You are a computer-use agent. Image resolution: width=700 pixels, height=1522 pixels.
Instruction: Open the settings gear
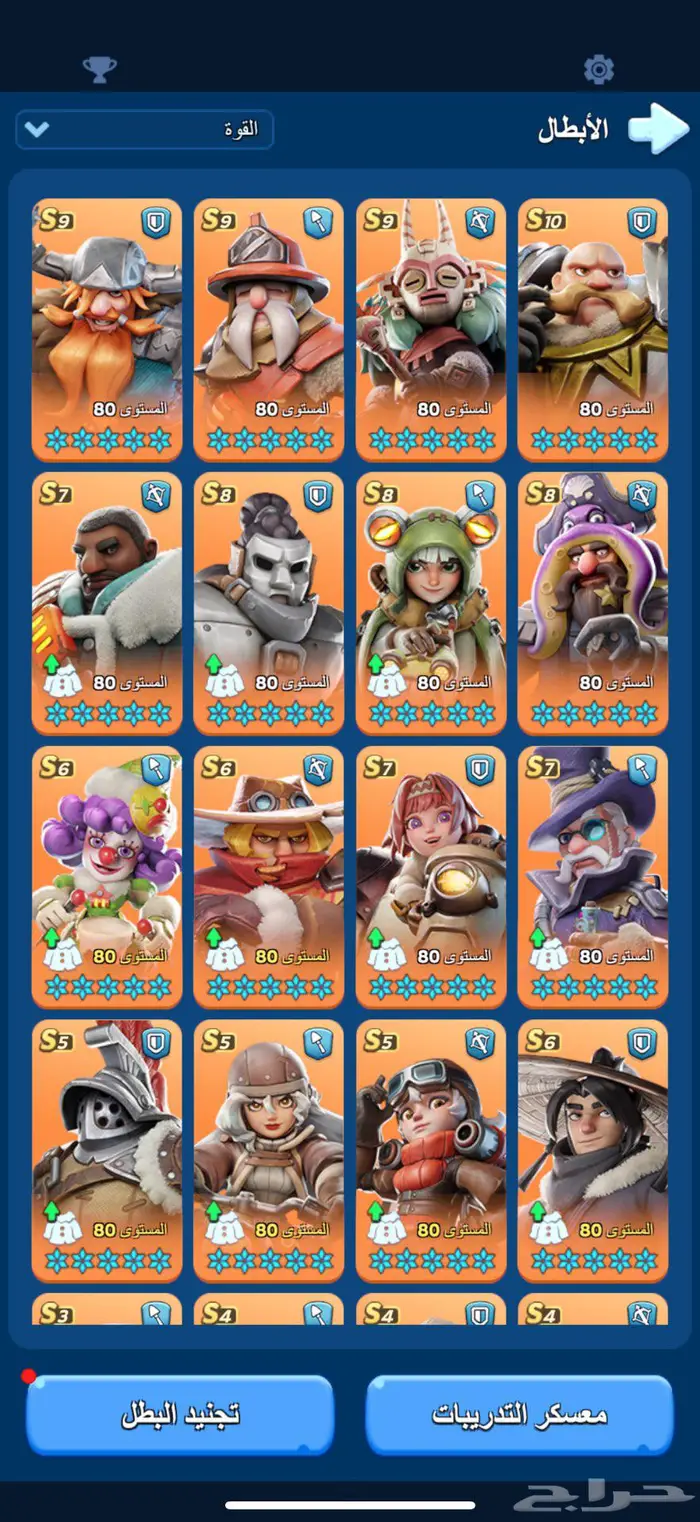(598, 69)
